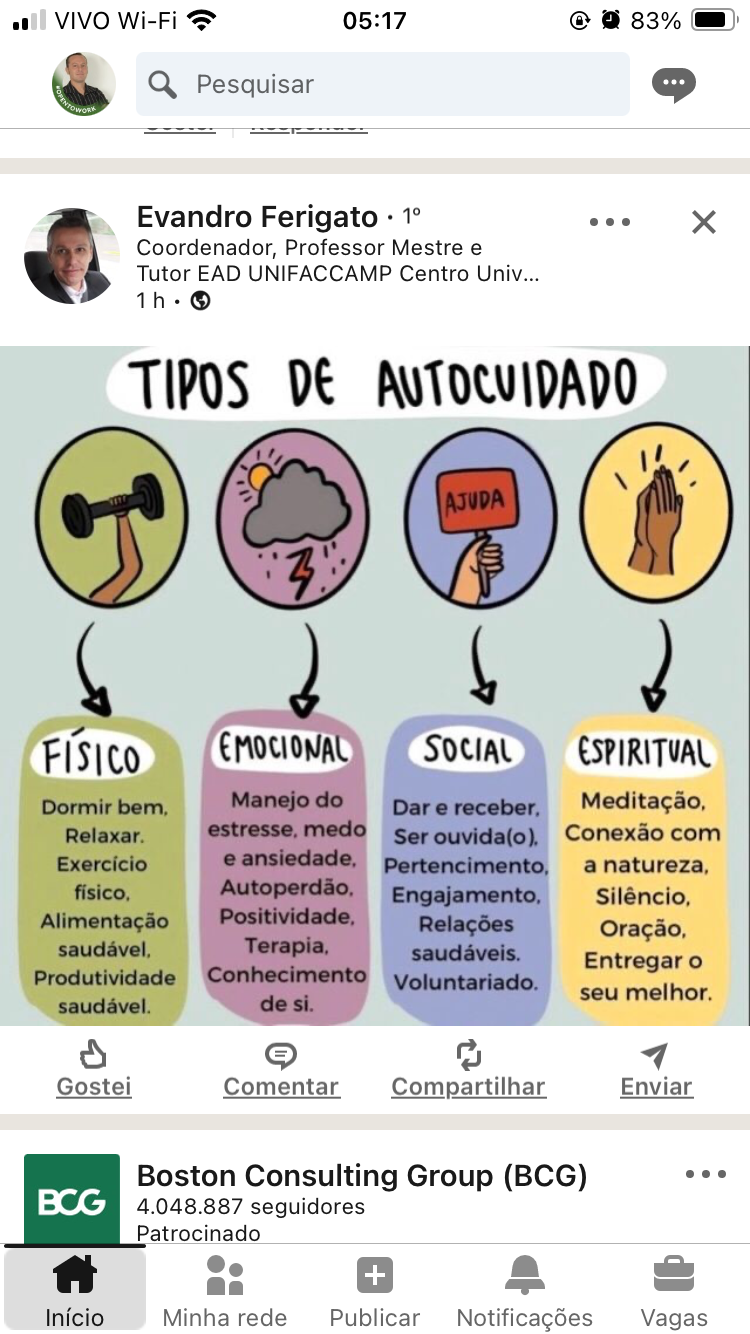
Task: Open options menu on Evandro Ferigato's post
Action: (x=610, y=222)
